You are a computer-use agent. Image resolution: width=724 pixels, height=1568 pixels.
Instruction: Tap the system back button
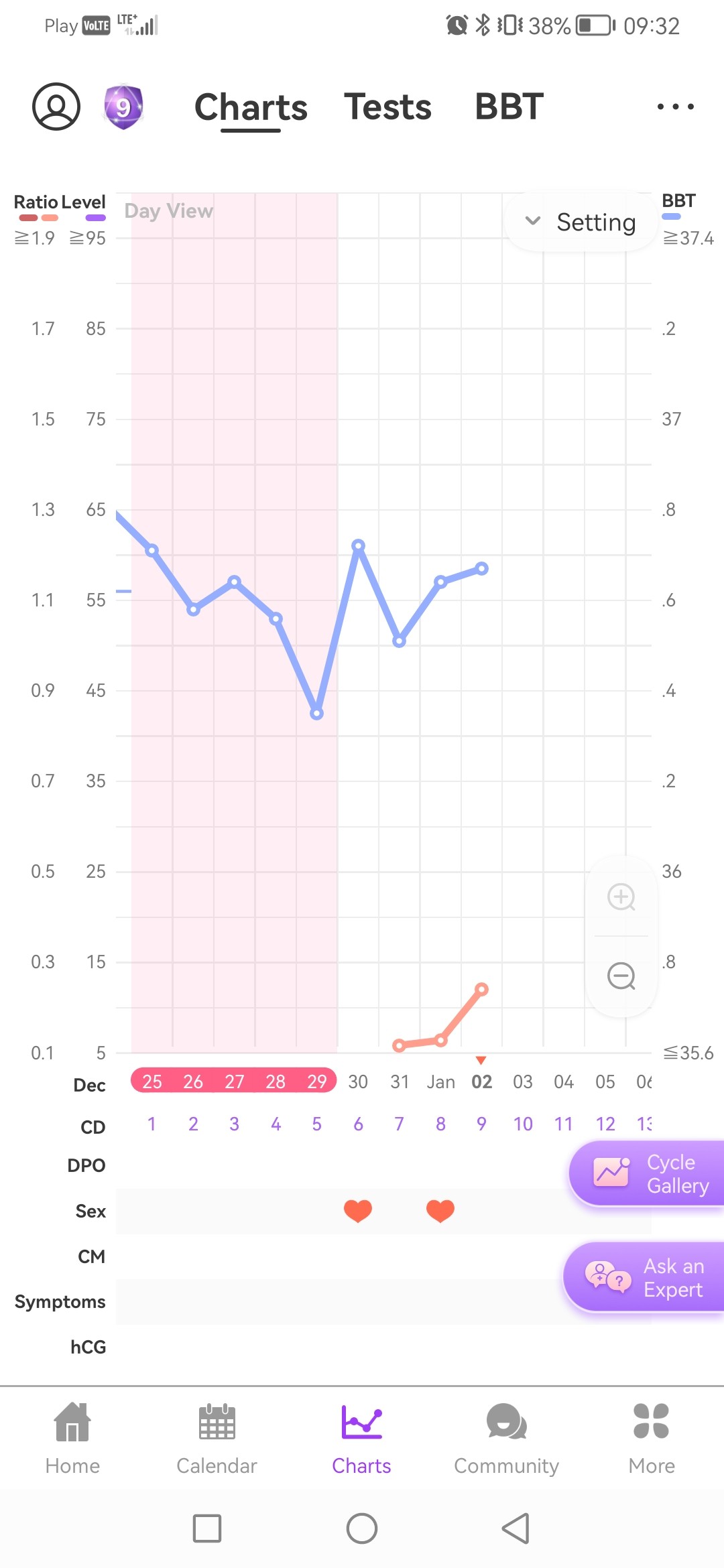[516, 1528]
